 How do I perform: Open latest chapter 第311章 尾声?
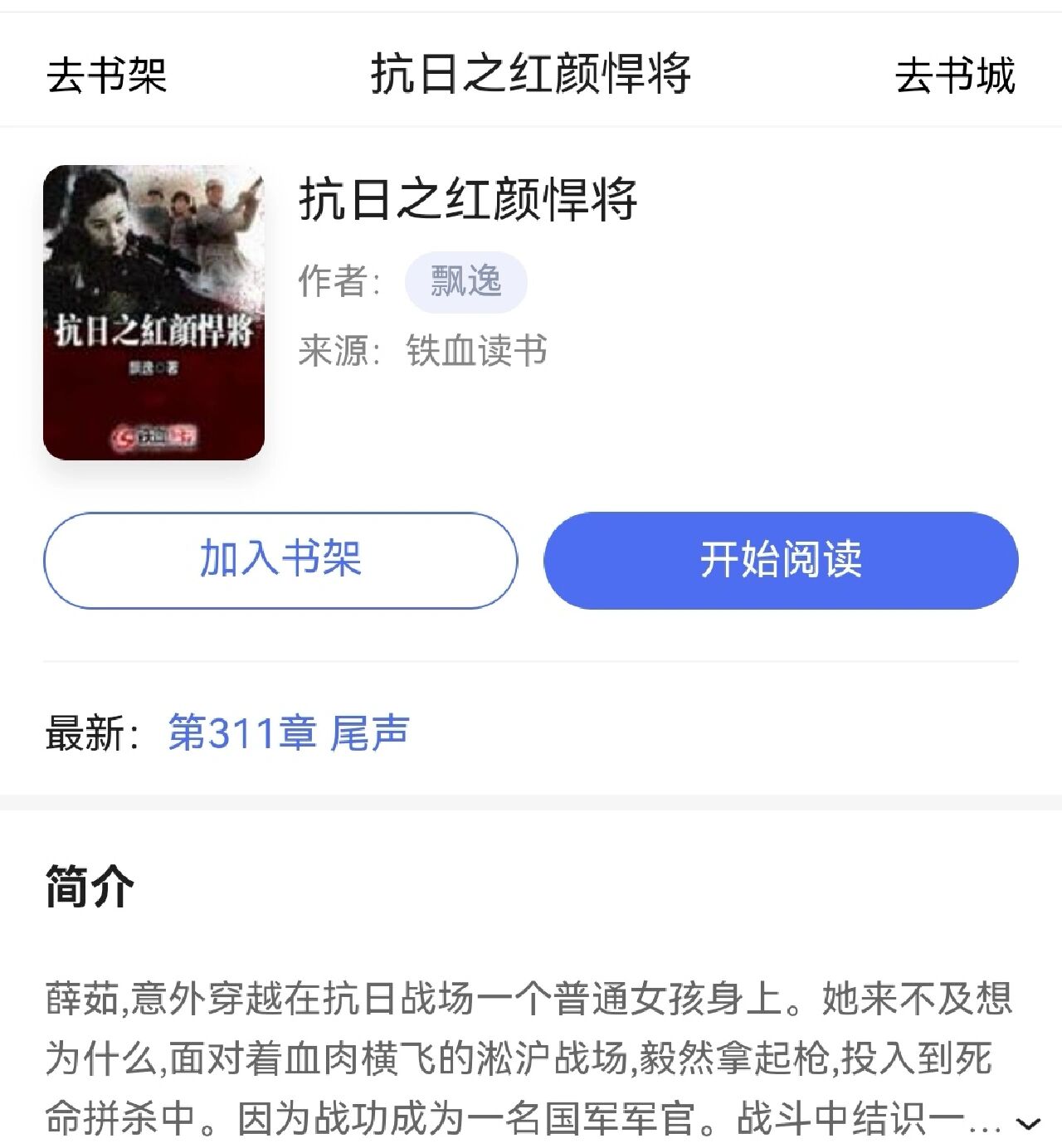pyautogui.click(x=289, y=733)
